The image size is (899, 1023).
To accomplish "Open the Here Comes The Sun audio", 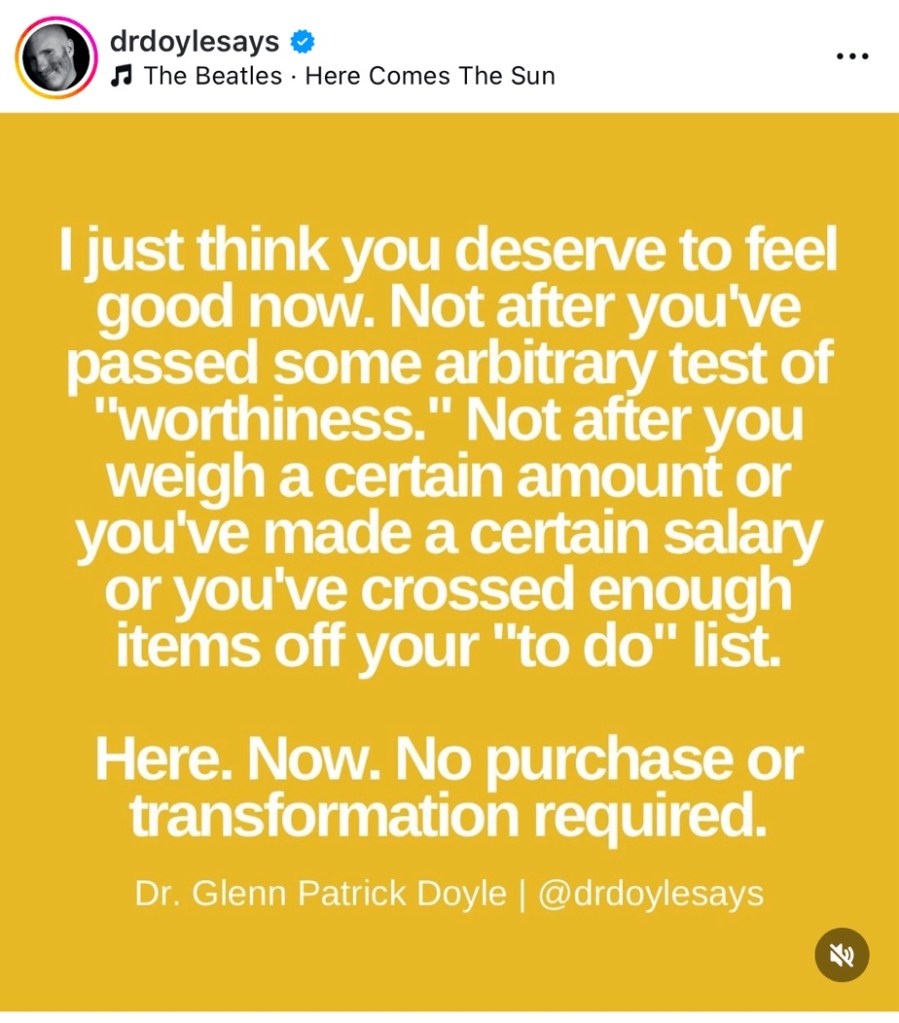I will point(348,76).
